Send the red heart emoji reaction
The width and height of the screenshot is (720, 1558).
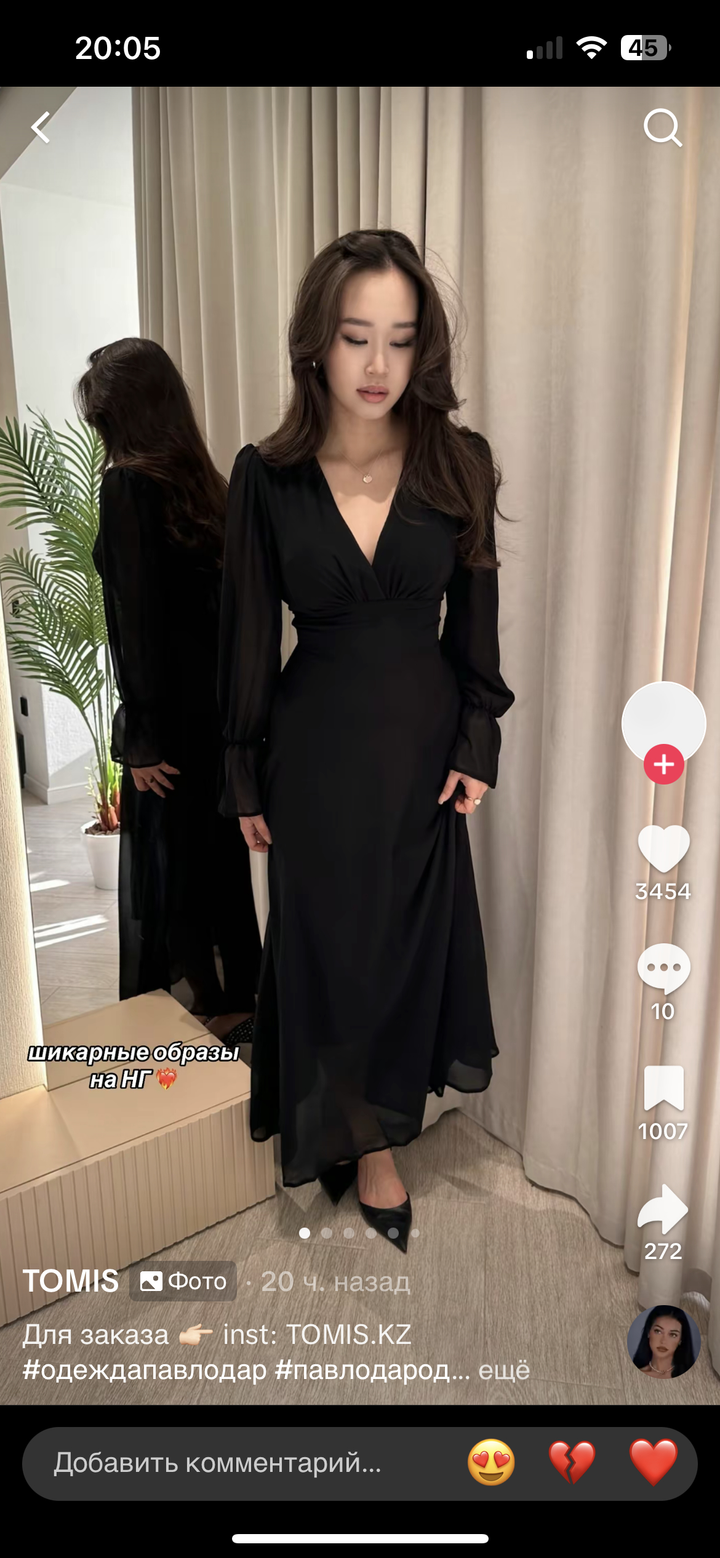point(653,1463)
